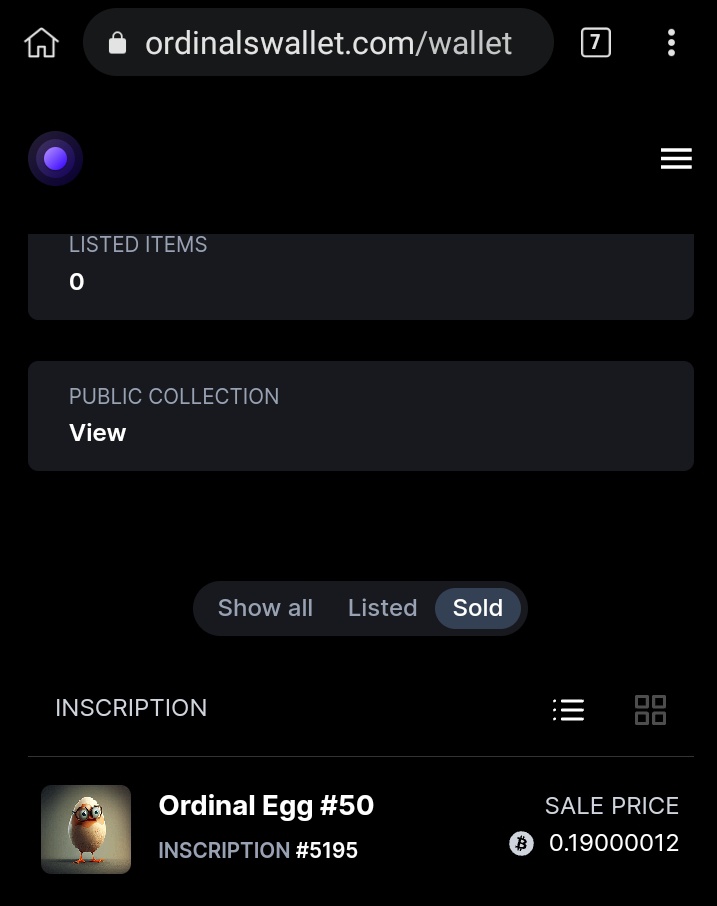Open the browser tab switcher
Screen dimensions: 717x906
pyautogui.click(x=595, y=42)
